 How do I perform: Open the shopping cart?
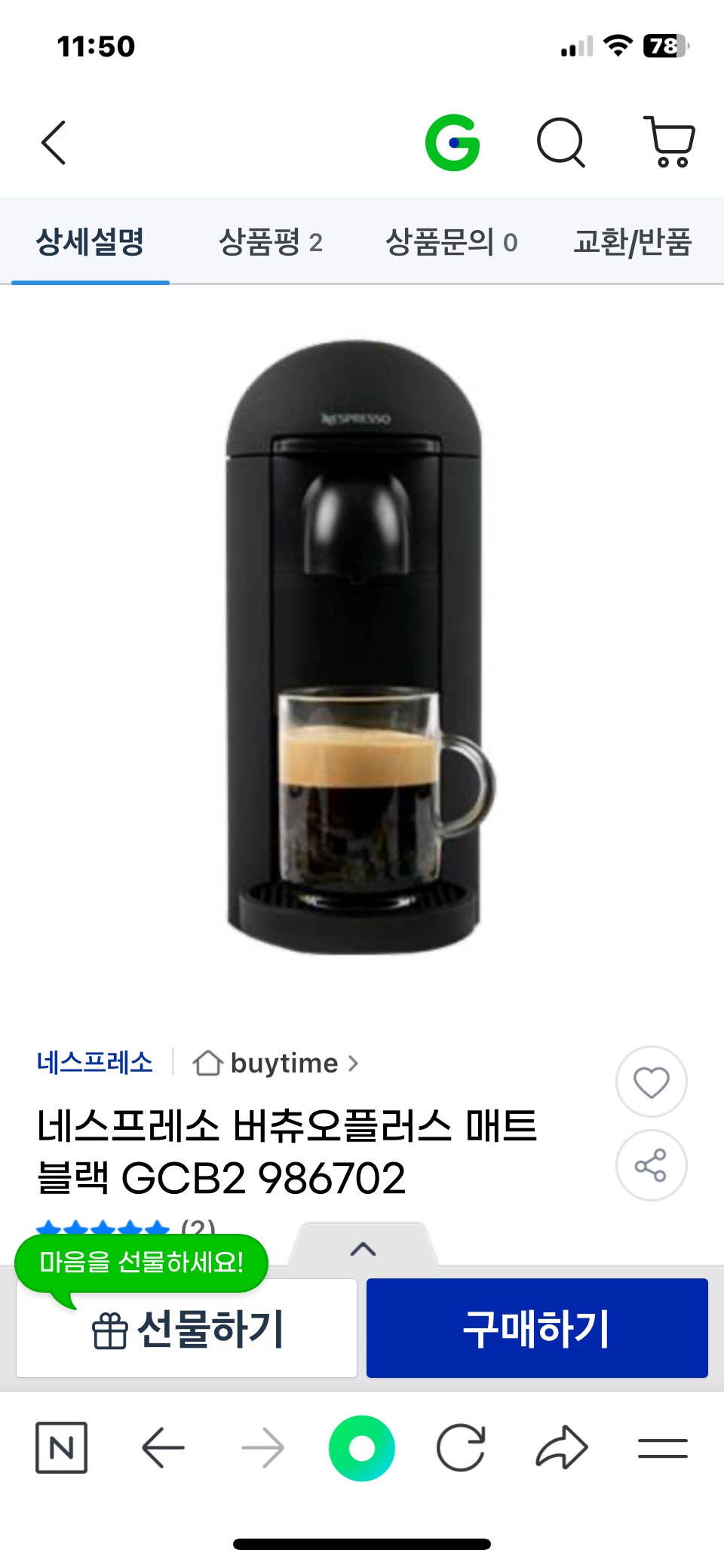pyautogui.click(x=669, y=142)
